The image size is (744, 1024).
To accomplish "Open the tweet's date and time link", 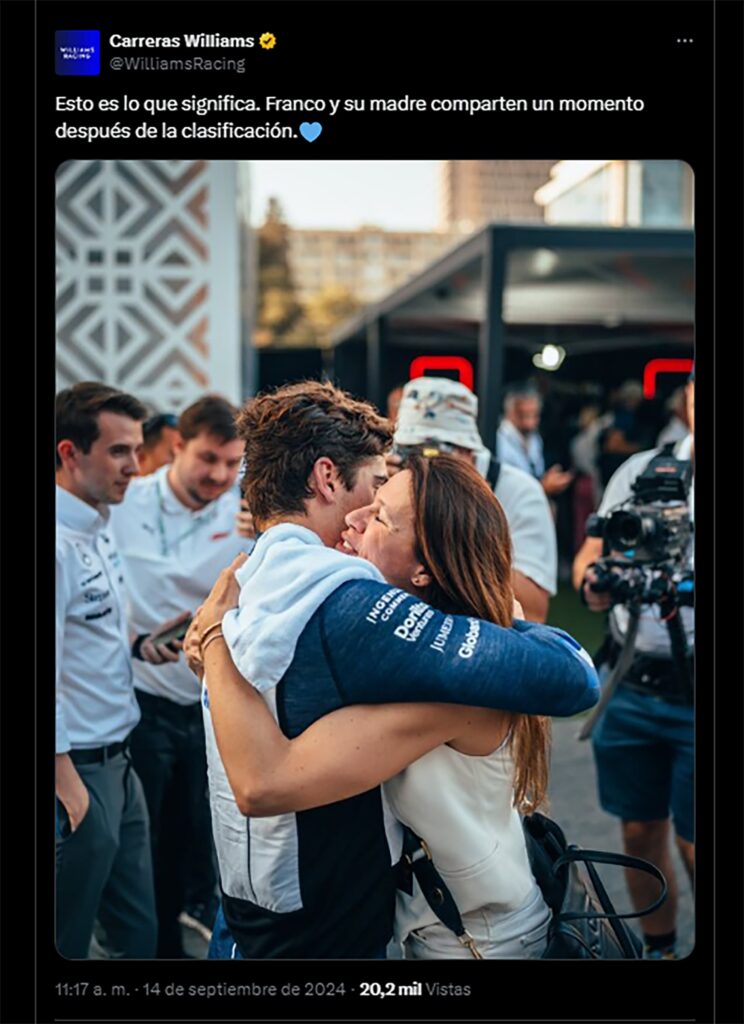I will pos(200,989).
